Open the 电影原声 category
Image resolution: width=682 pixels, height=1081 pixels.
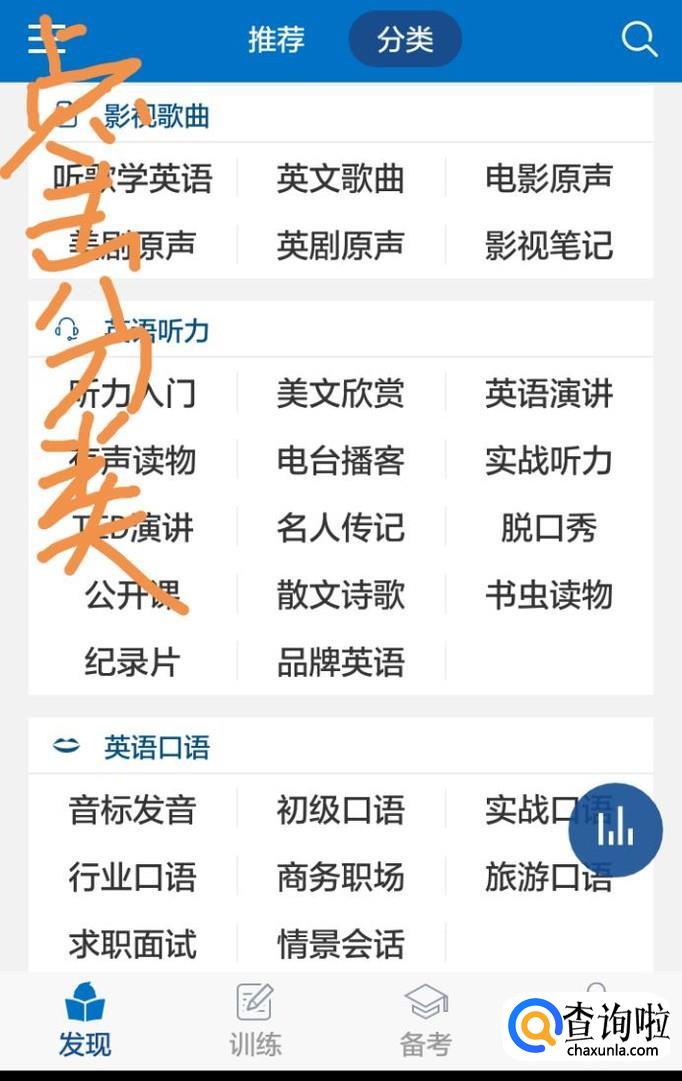(x=549, y=179)
